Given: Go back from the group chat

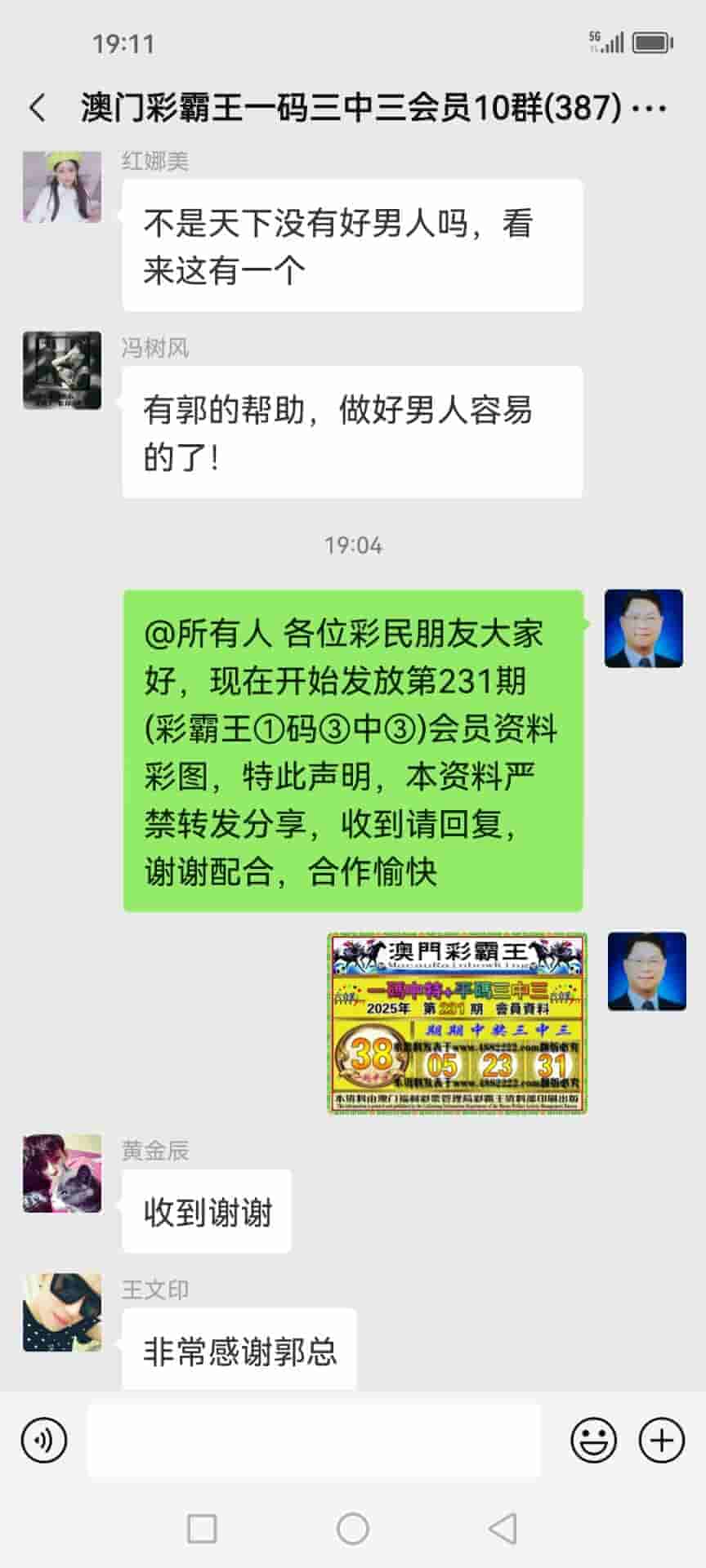Looking at the screenshot, I should click(38, 107).
